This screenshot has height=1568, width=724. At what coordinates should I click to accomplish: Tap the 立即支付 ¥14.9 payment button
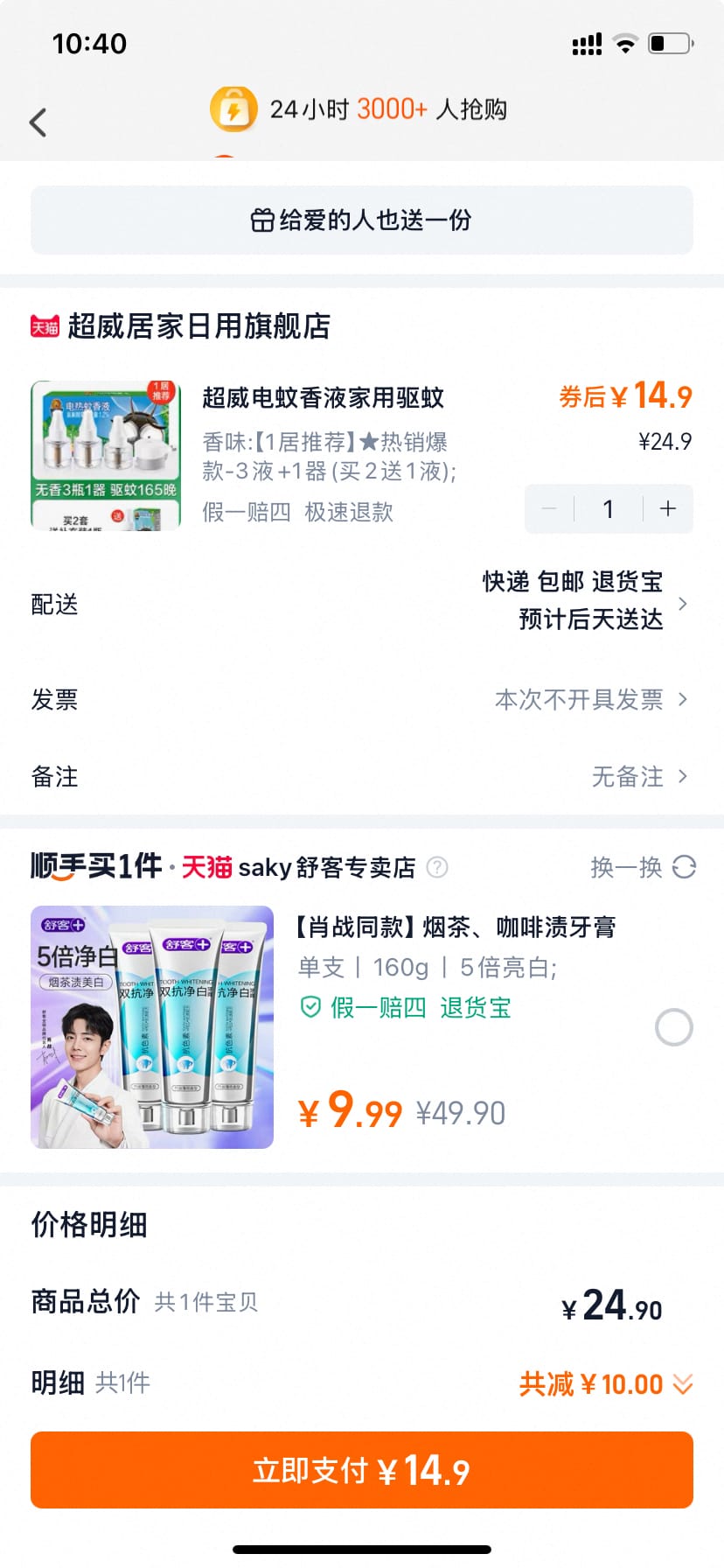coord(362,1470)
